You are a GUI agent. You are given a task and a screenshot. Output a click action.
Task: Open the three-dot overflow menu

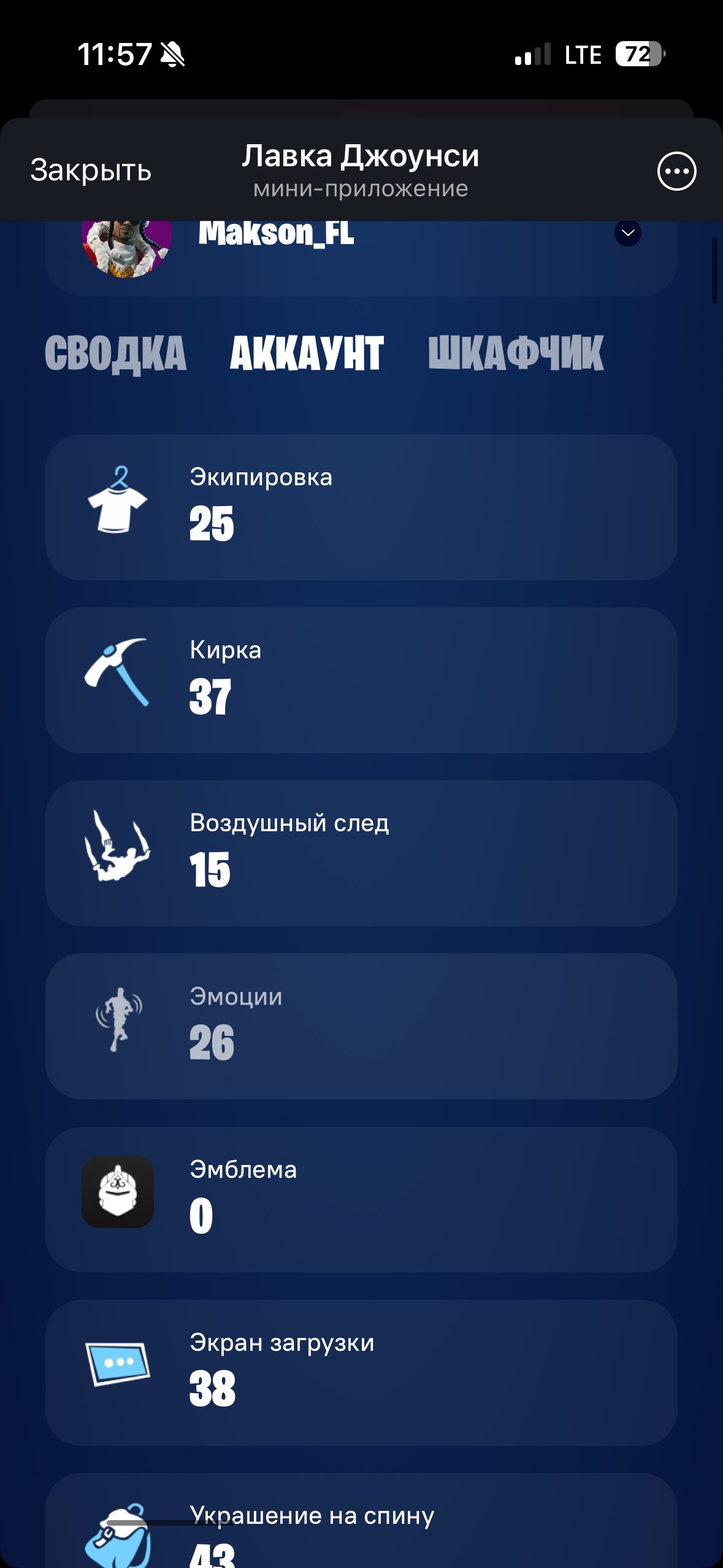point(676,171)
